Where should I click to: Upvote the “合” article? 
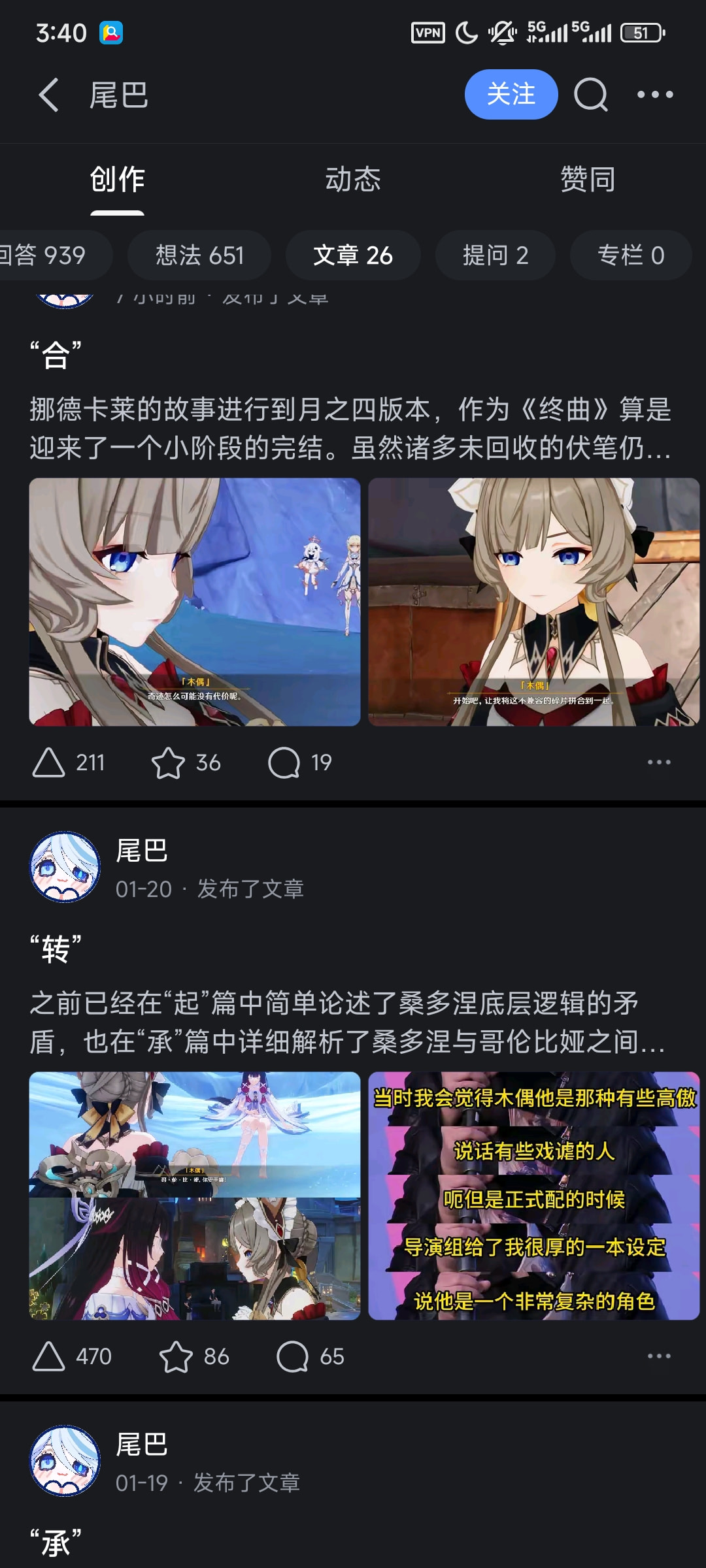click(x=68, y=762)
